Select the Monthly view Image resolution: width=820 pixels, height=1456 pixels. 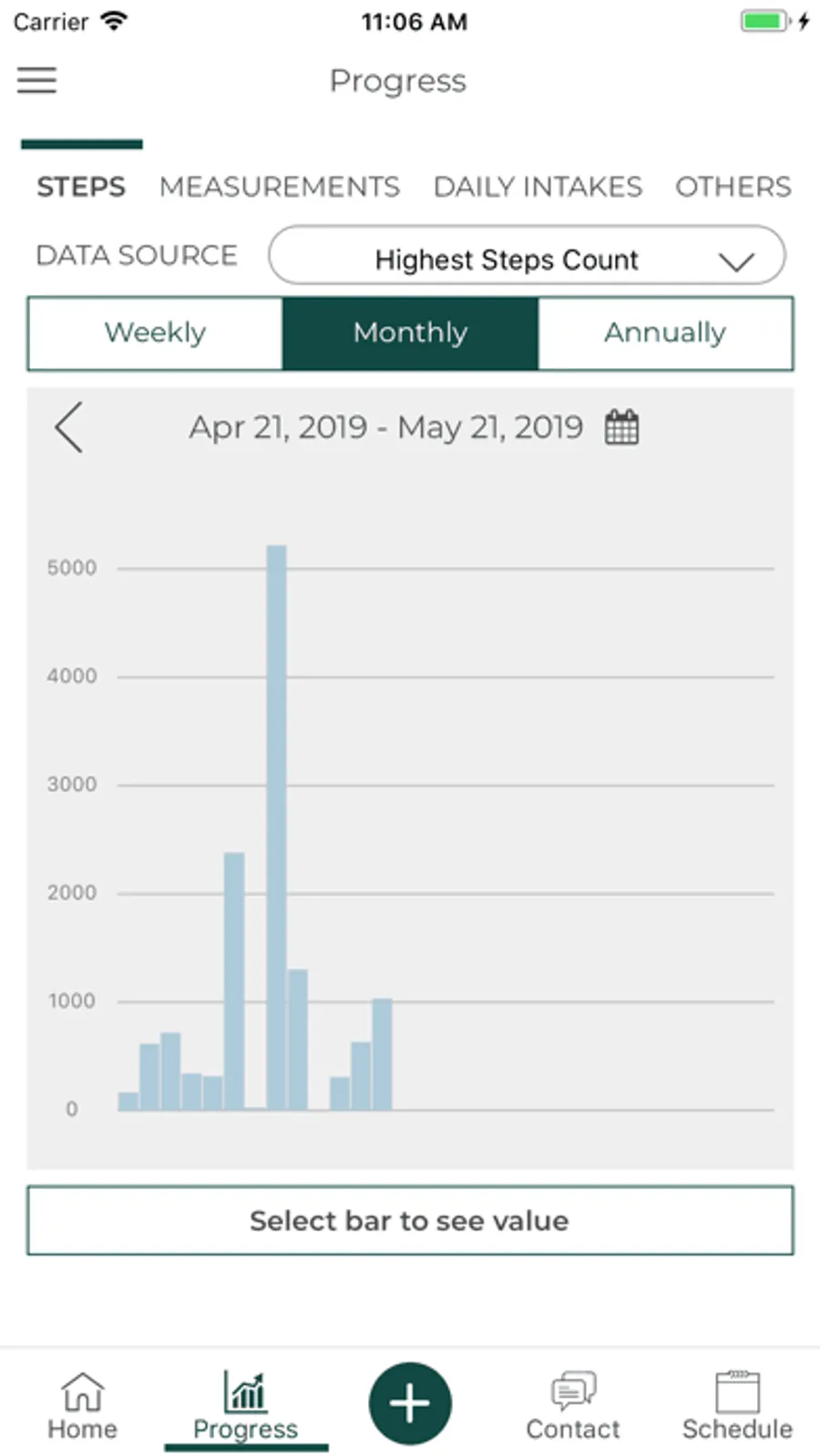pos(410,333)
